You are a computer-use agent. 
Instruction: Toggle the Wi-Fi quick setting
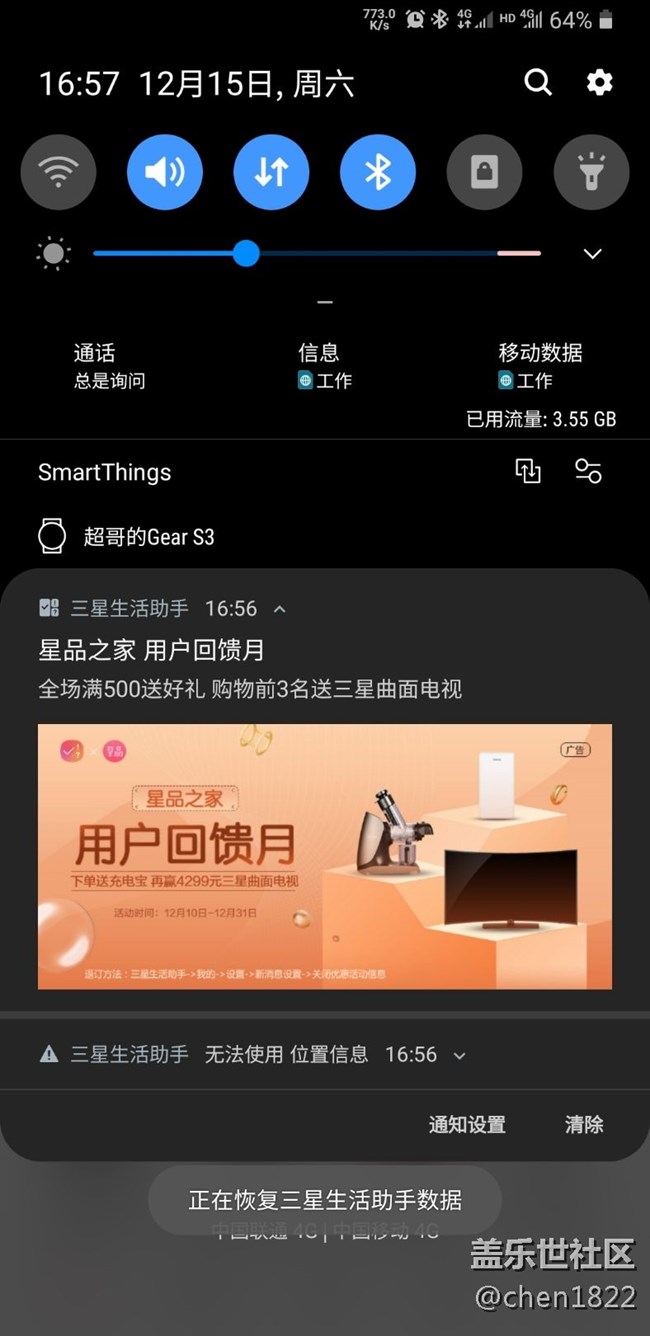[58, 172]
